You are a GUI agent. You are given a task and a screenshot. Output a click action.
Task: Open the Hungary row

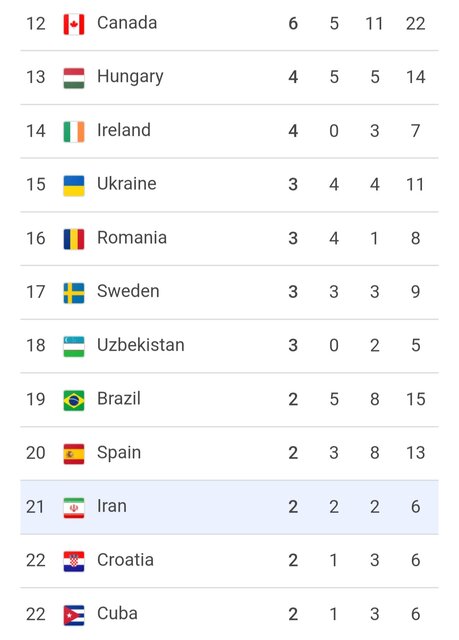[229, 78]
